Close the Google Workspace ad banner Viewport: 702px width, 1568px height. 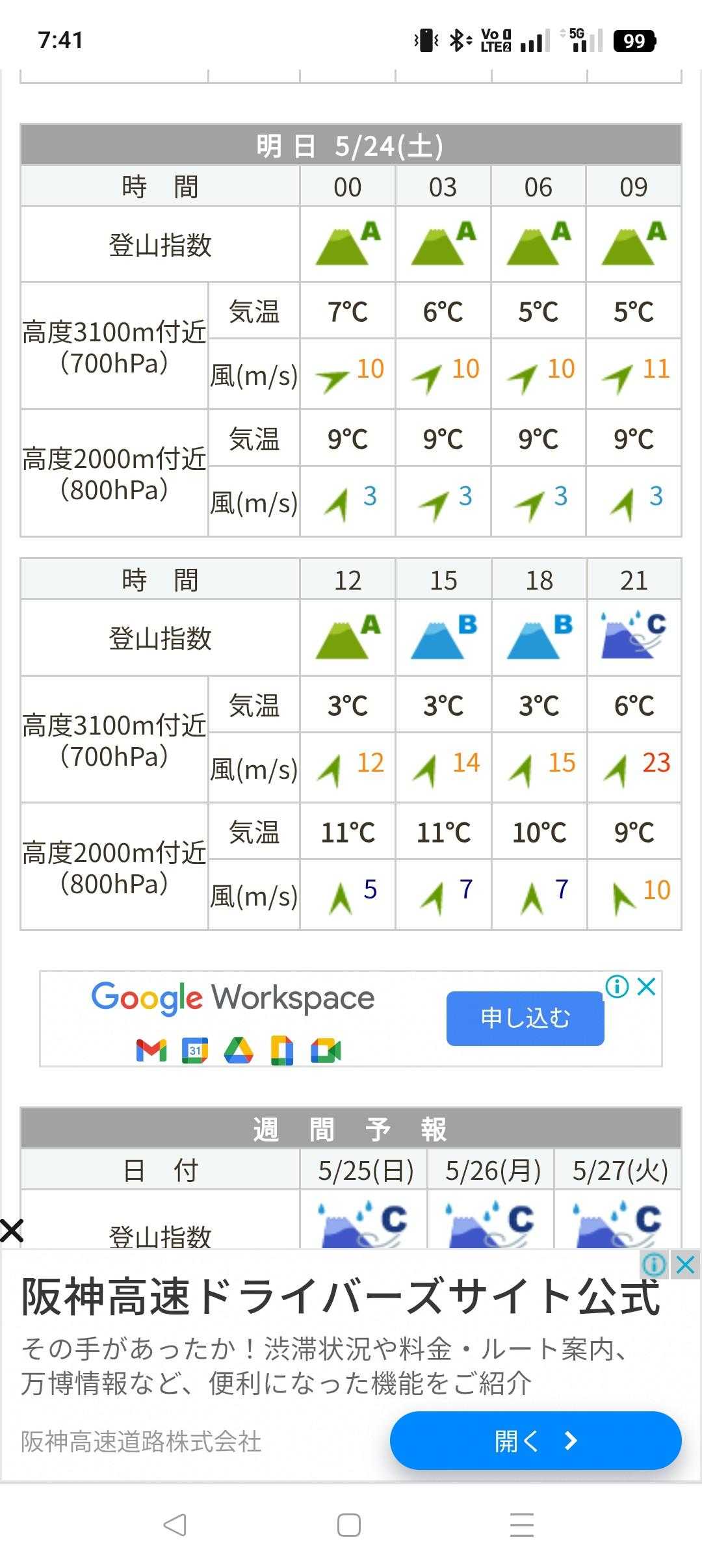pyautogui.click(x=647, y=986)
